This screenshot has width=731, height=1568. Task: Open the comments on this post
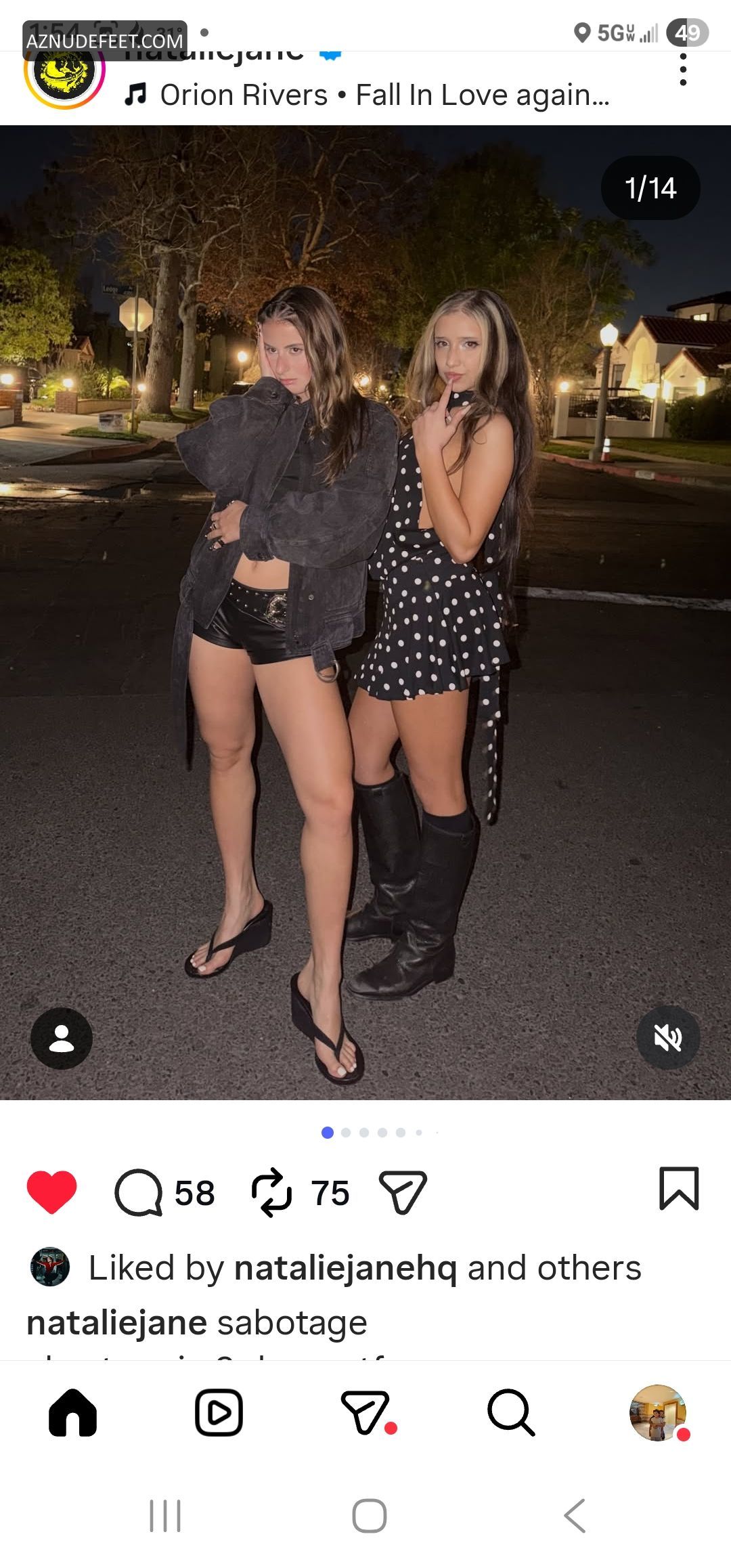click(x=139, y=1192)
